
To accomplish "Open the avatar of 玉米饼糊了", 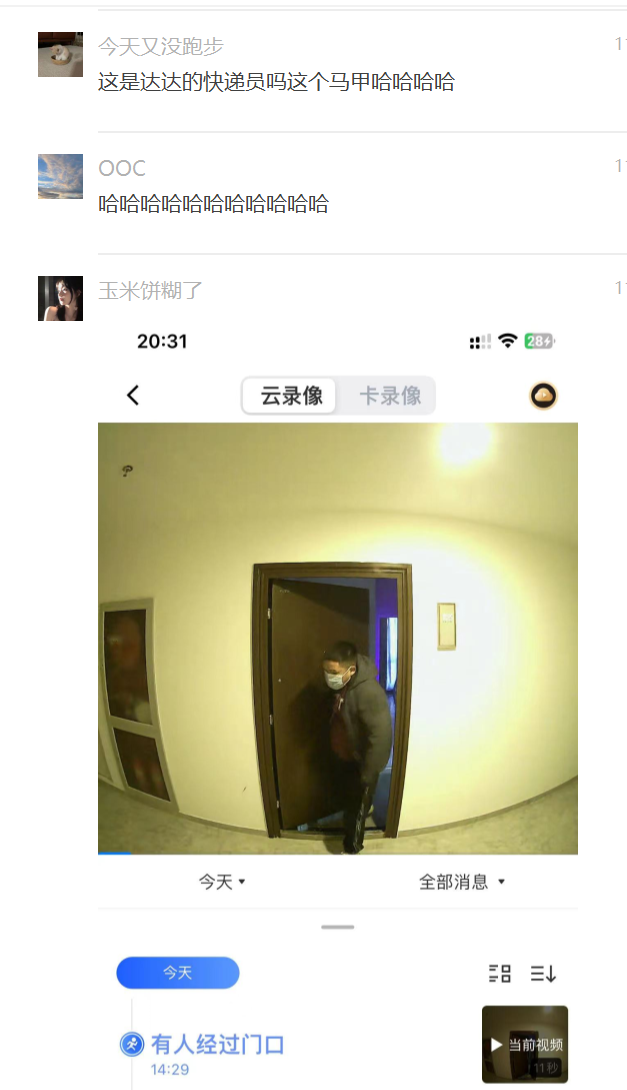I will (60, 298).
